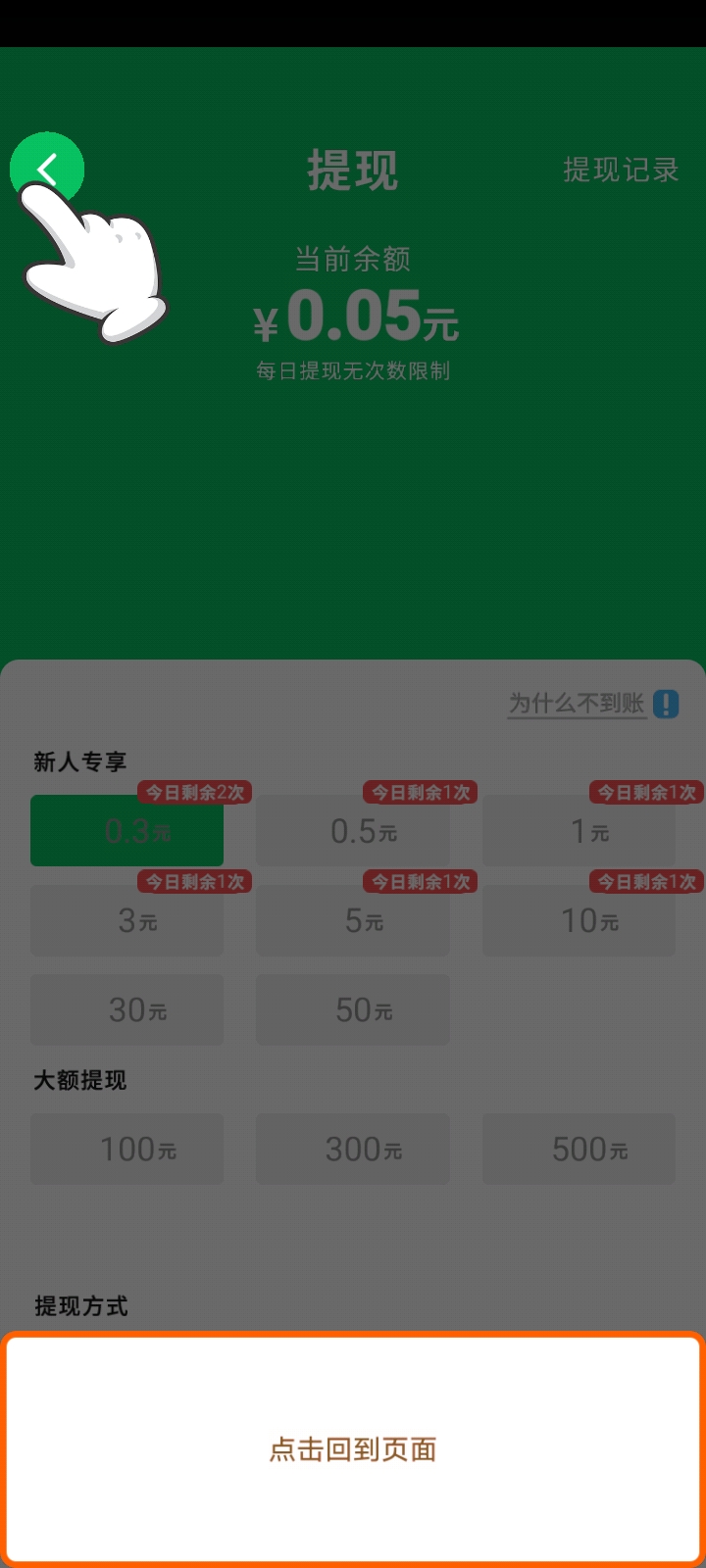Image resolution: width=706 pixels, height=1568 pixels.
Task: Click the exclamation mark icon beside 为什么不到账
Action: 663,702
